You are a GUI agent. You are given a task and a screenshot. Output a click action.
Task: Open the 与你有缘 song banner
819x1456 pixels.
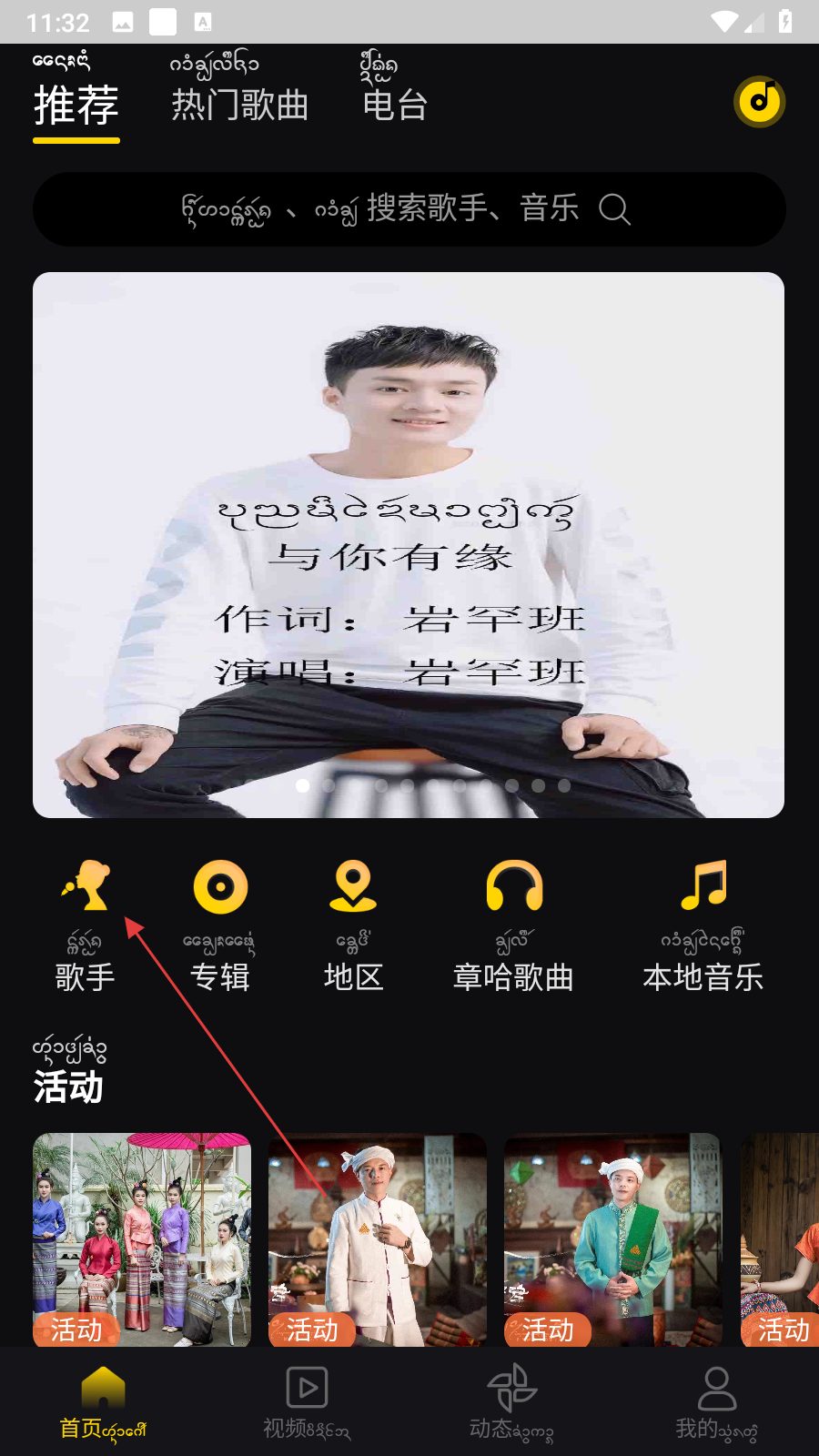tap(409, 544)
